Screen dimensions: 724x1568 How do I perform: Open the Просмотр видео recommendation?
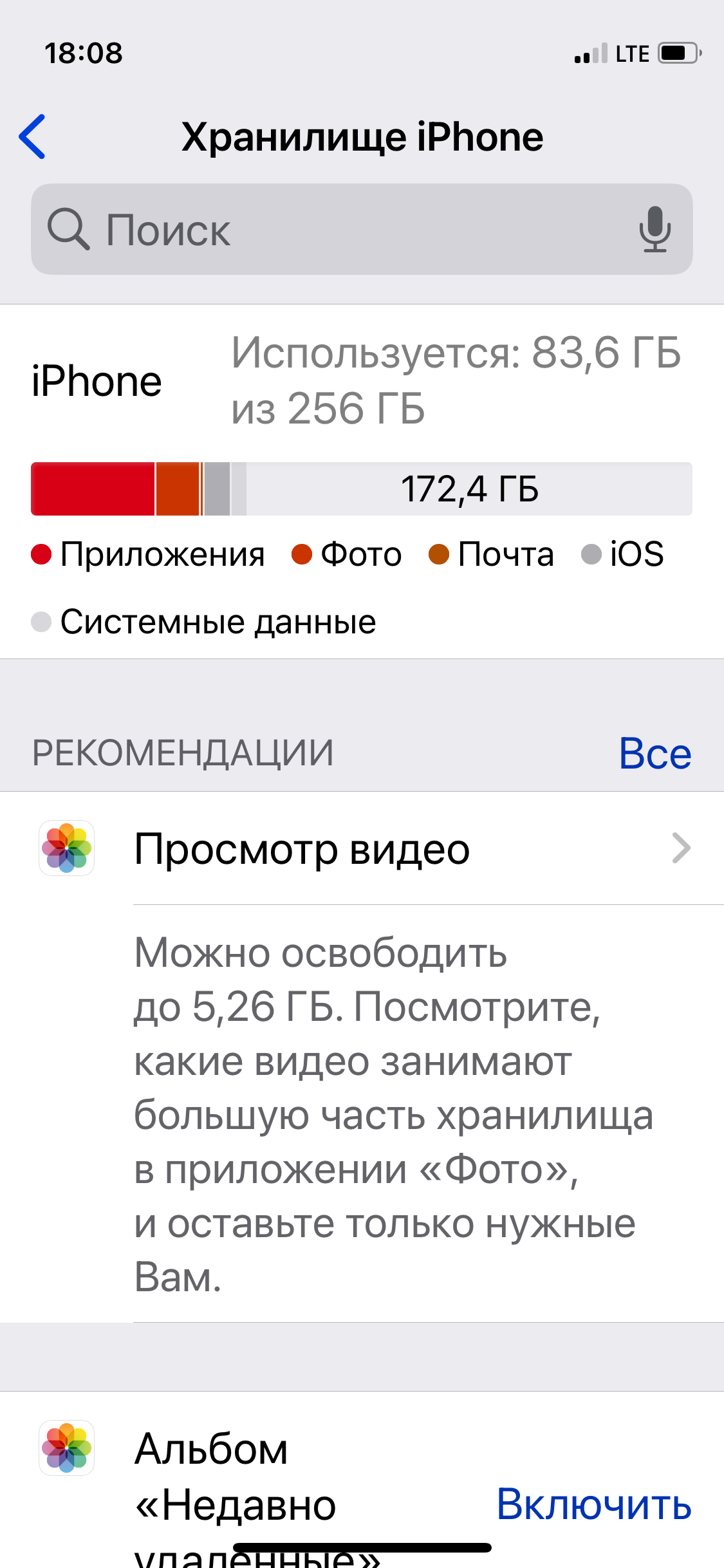pos(412,849)
